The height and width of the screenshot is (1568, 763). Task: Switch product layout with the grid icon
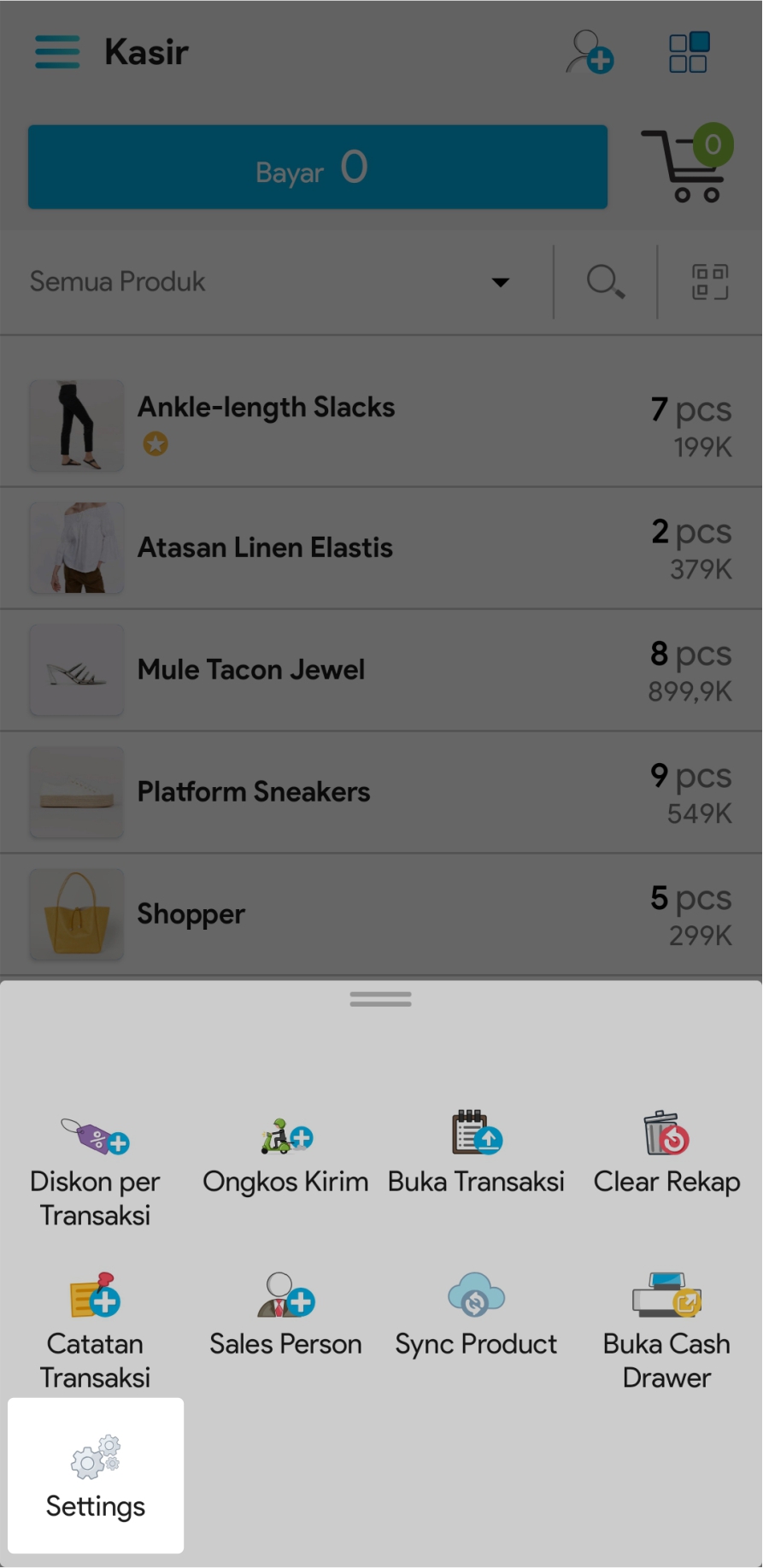pyautogui.click(x=688, y=52)
